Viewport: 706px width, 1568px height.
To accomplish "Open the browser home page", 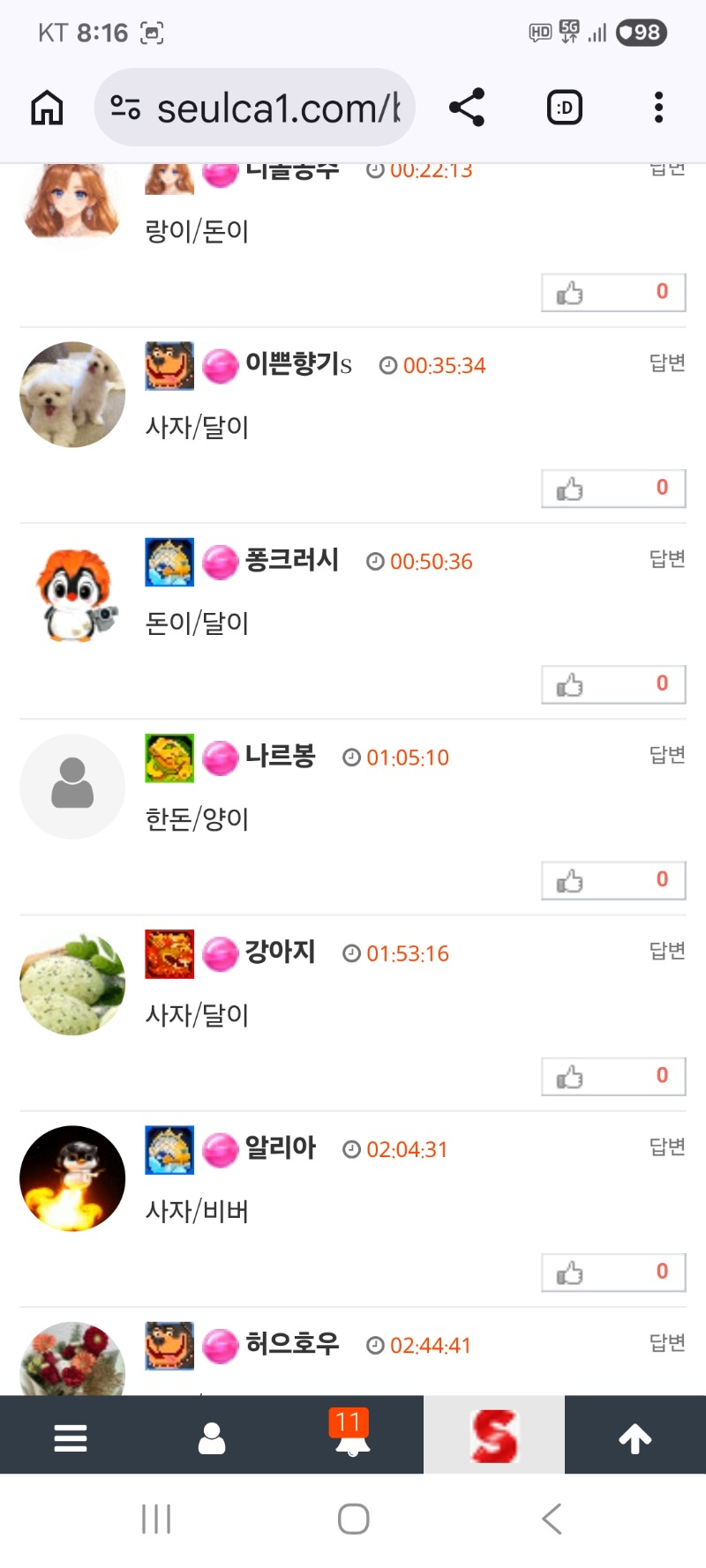I will tap(48, 108).
